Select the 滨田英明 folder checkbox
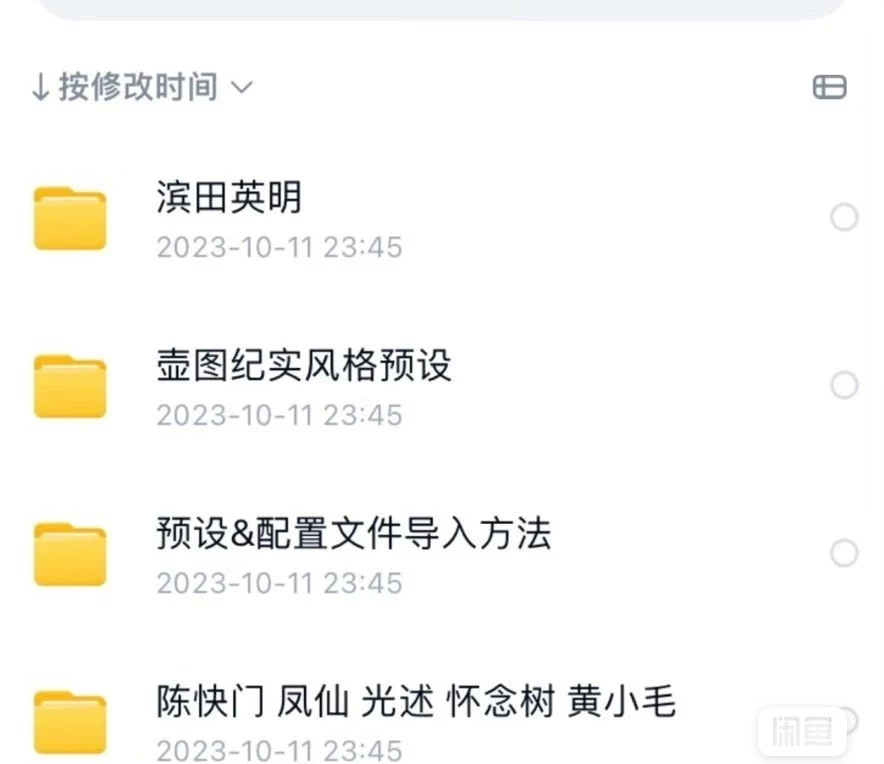 (x=844, y=217)
